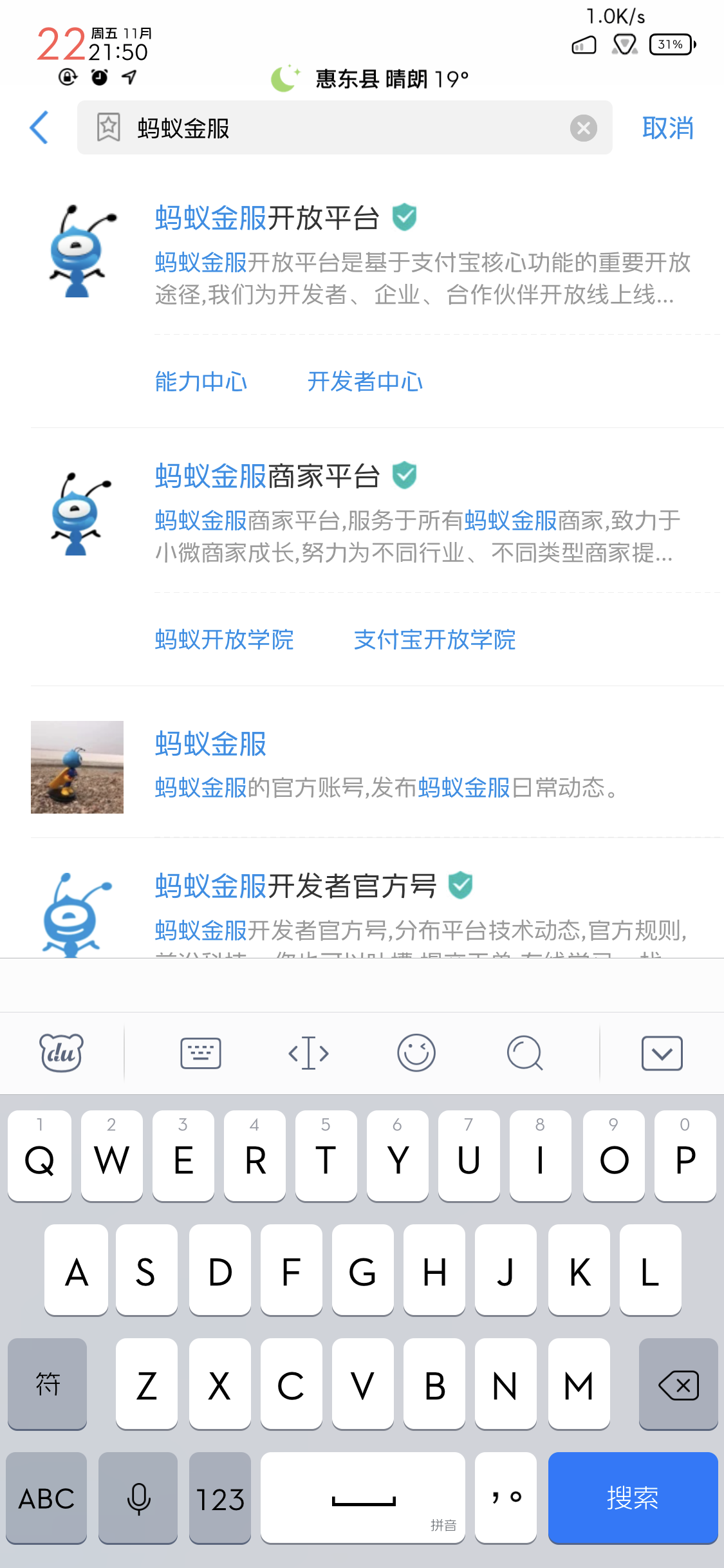The height and width of the screenshot is (1568, 724).
Task: Tap the bookmark icon inside the search bar
Action: coord(107,127)
